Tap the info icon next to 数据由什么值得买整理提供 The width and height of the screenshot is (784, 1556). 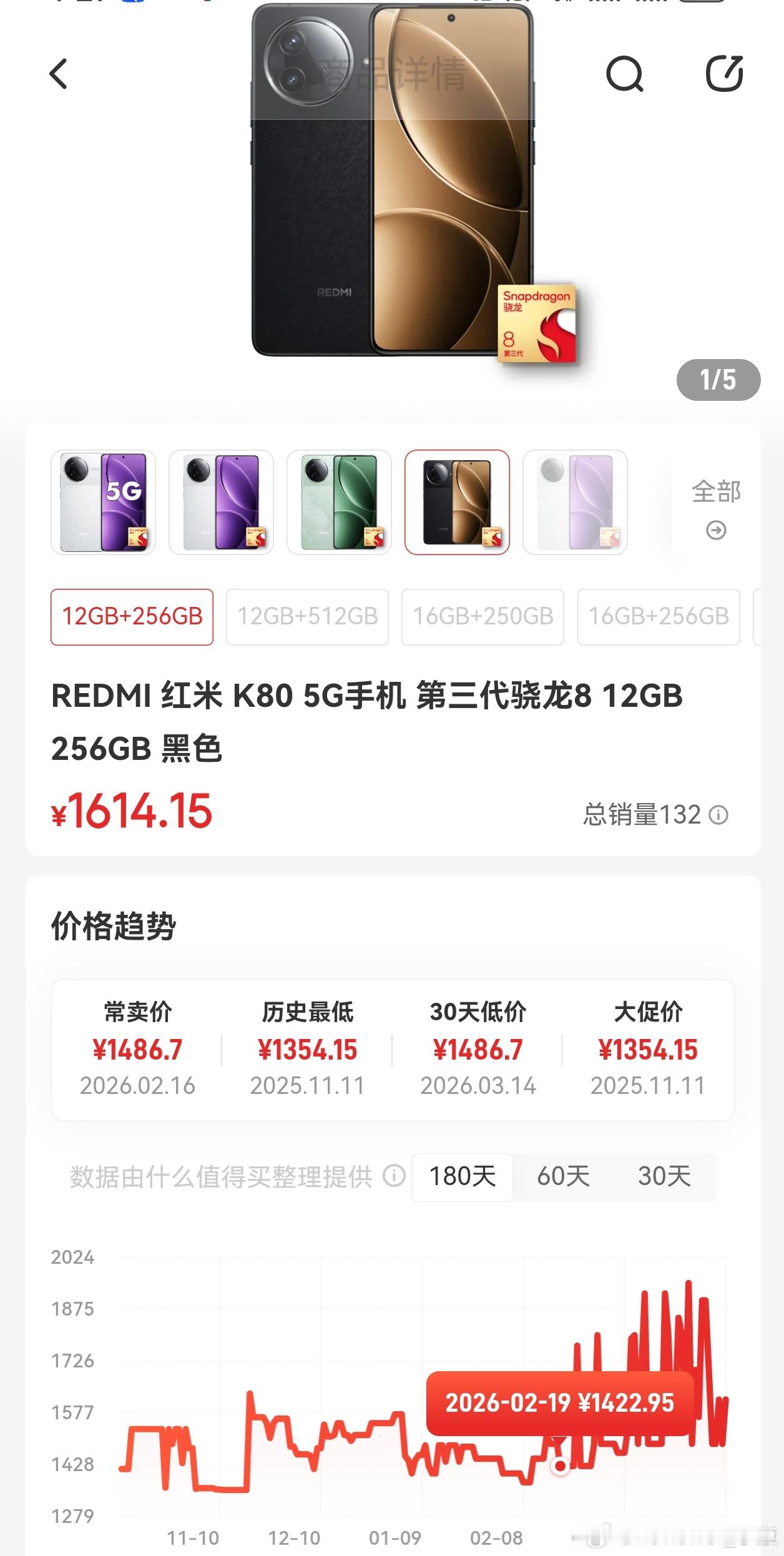[x=393, y=1176]
